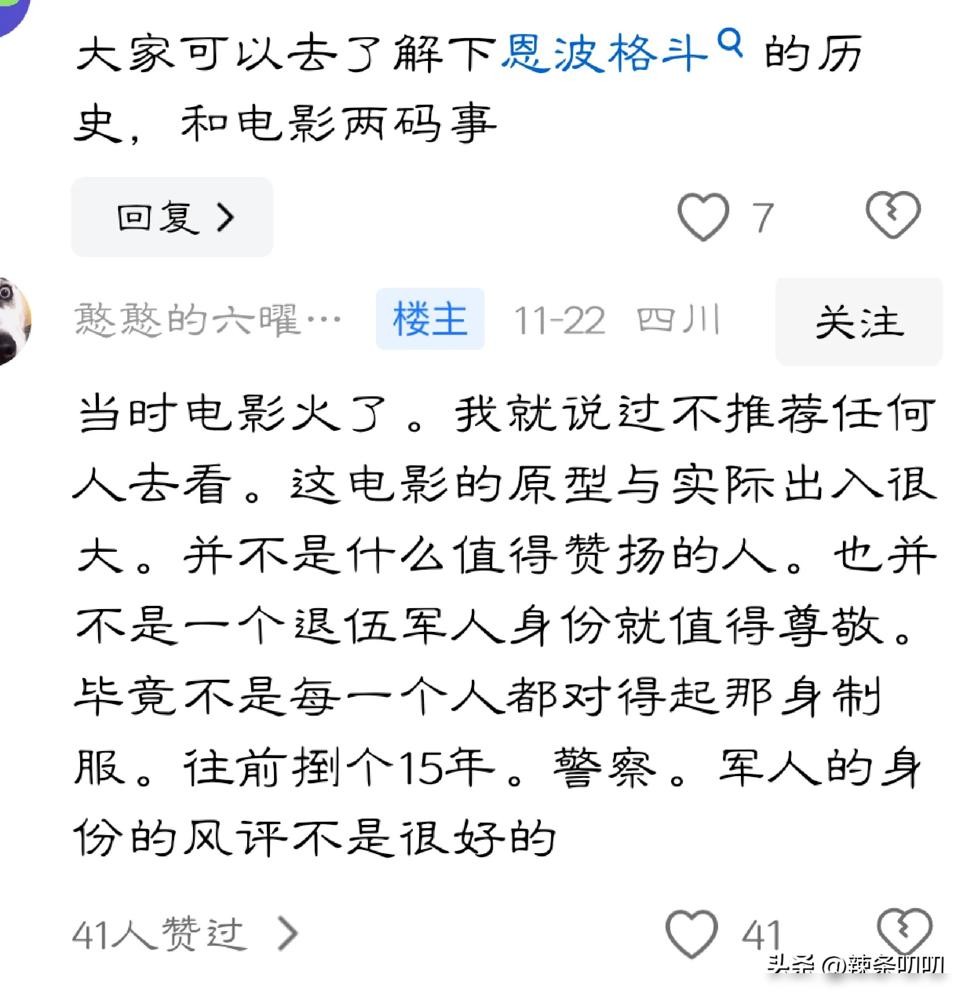
Task: Dislike the 楼主 comment about the movie
Action: [x=903, y=932]
